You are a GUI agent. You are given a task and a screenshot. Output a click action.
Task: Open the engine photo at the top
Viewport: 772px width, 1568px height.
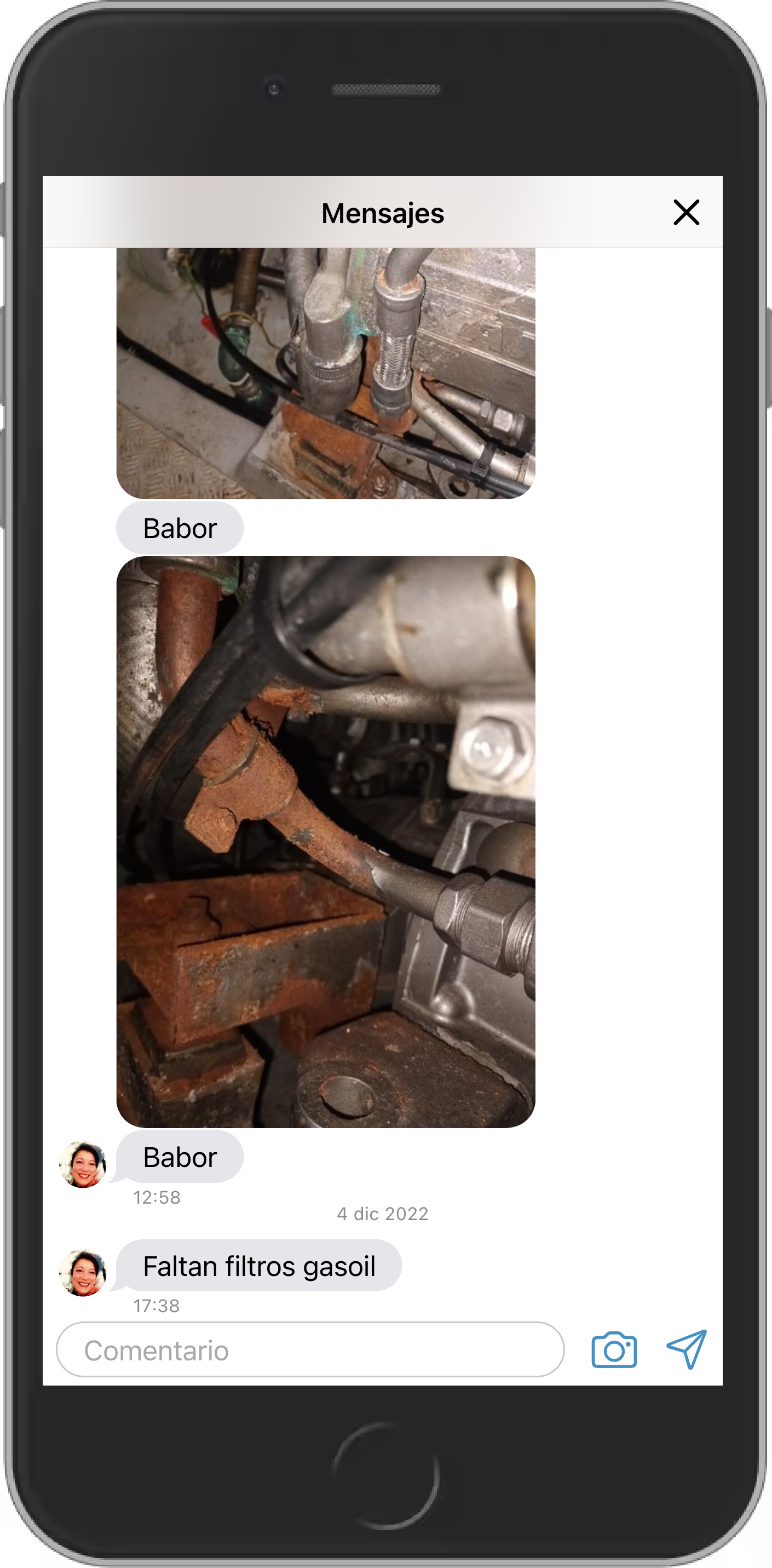tap(325, 373)
